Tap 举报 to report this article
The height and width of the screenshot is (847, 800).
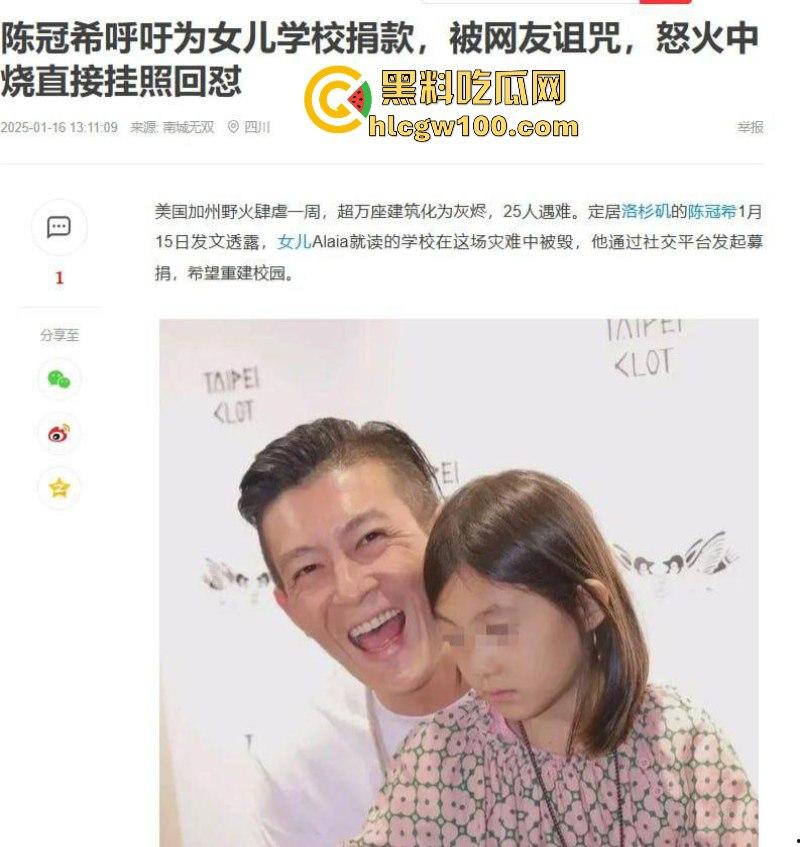(750, 127)
